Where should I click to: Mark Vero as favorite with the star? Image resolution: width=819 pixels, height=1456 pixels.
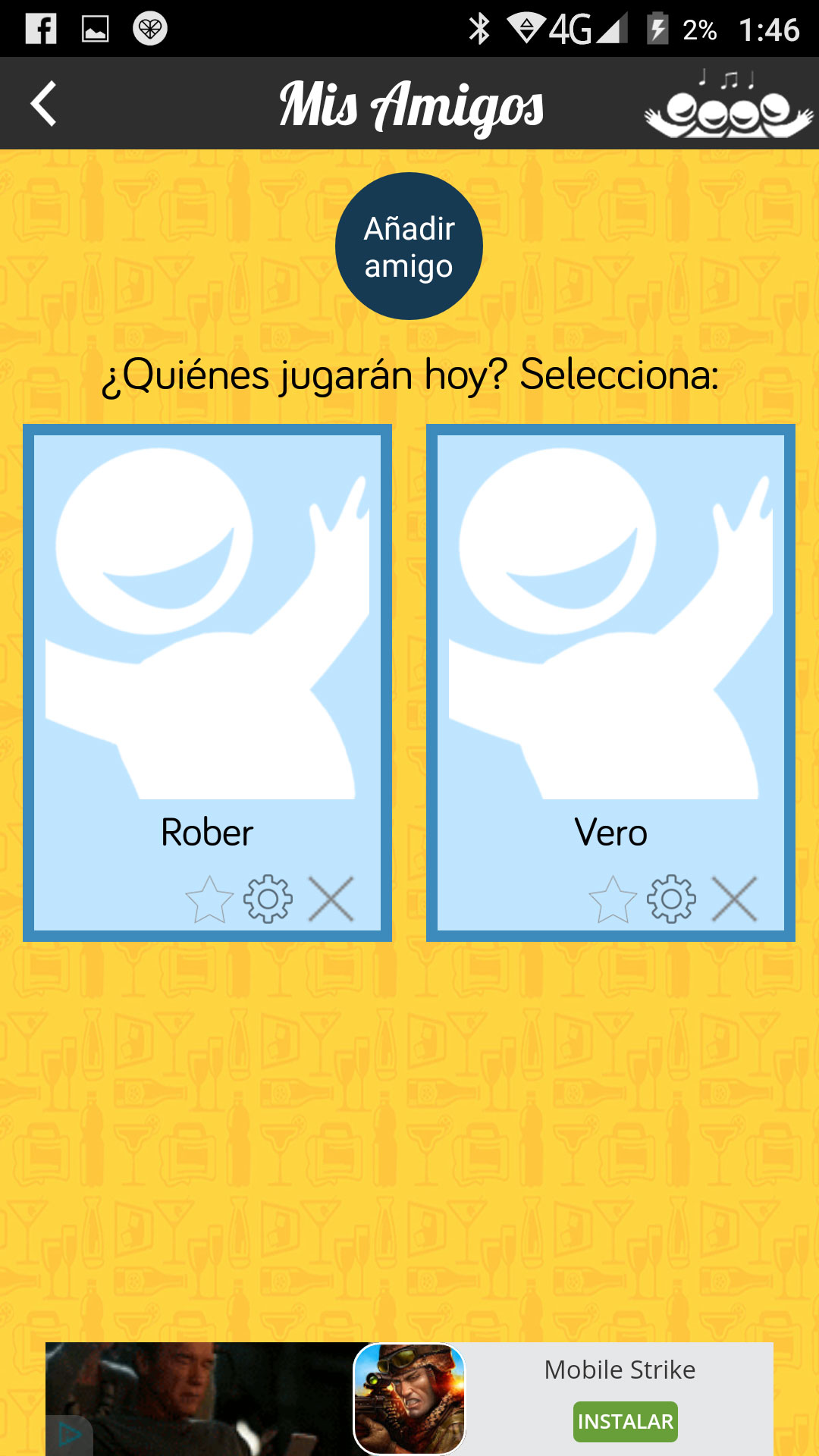[613, 900]
